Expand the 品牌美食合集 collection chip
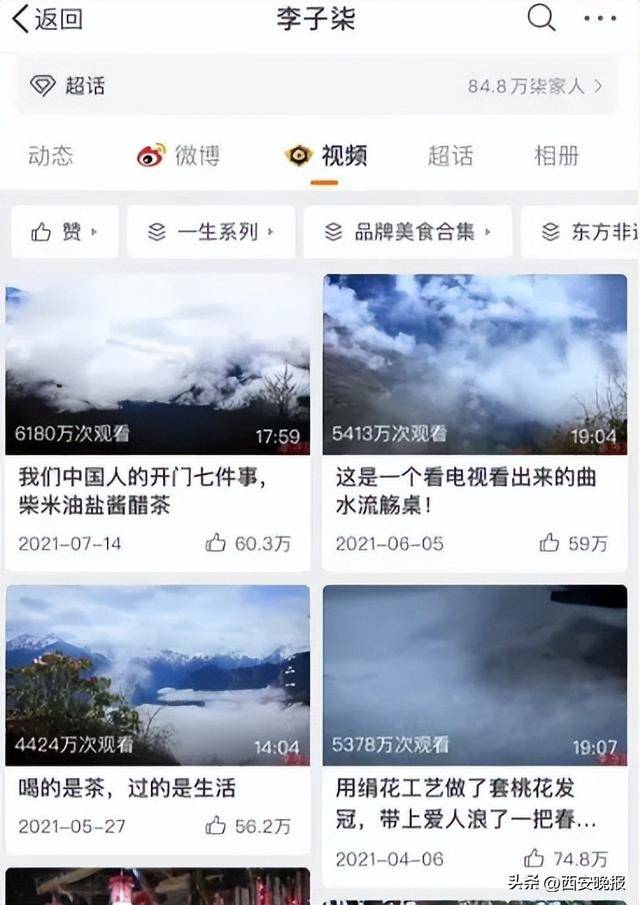 (408, 232)
